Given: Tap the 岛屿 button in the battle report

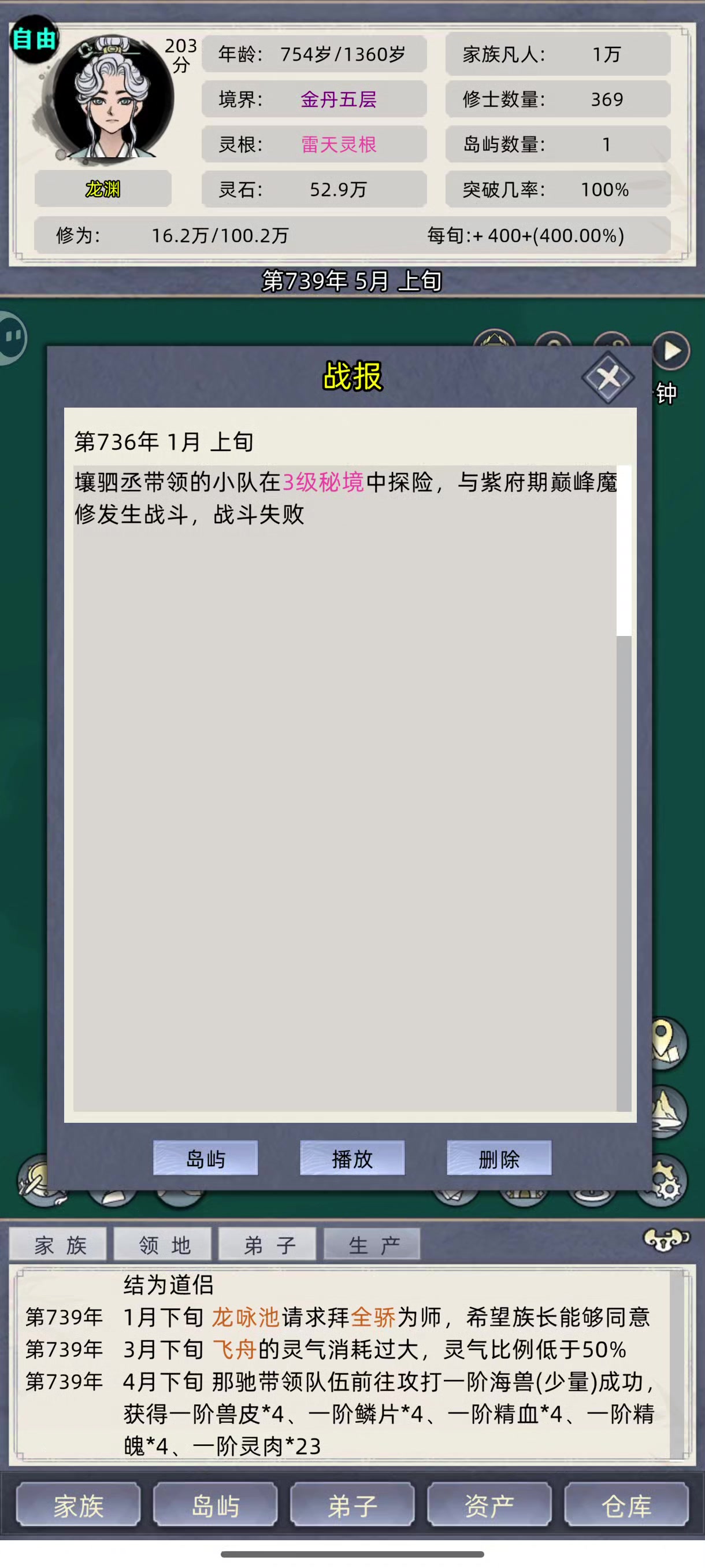Looking at the screenshot, I should (206, 1158).
